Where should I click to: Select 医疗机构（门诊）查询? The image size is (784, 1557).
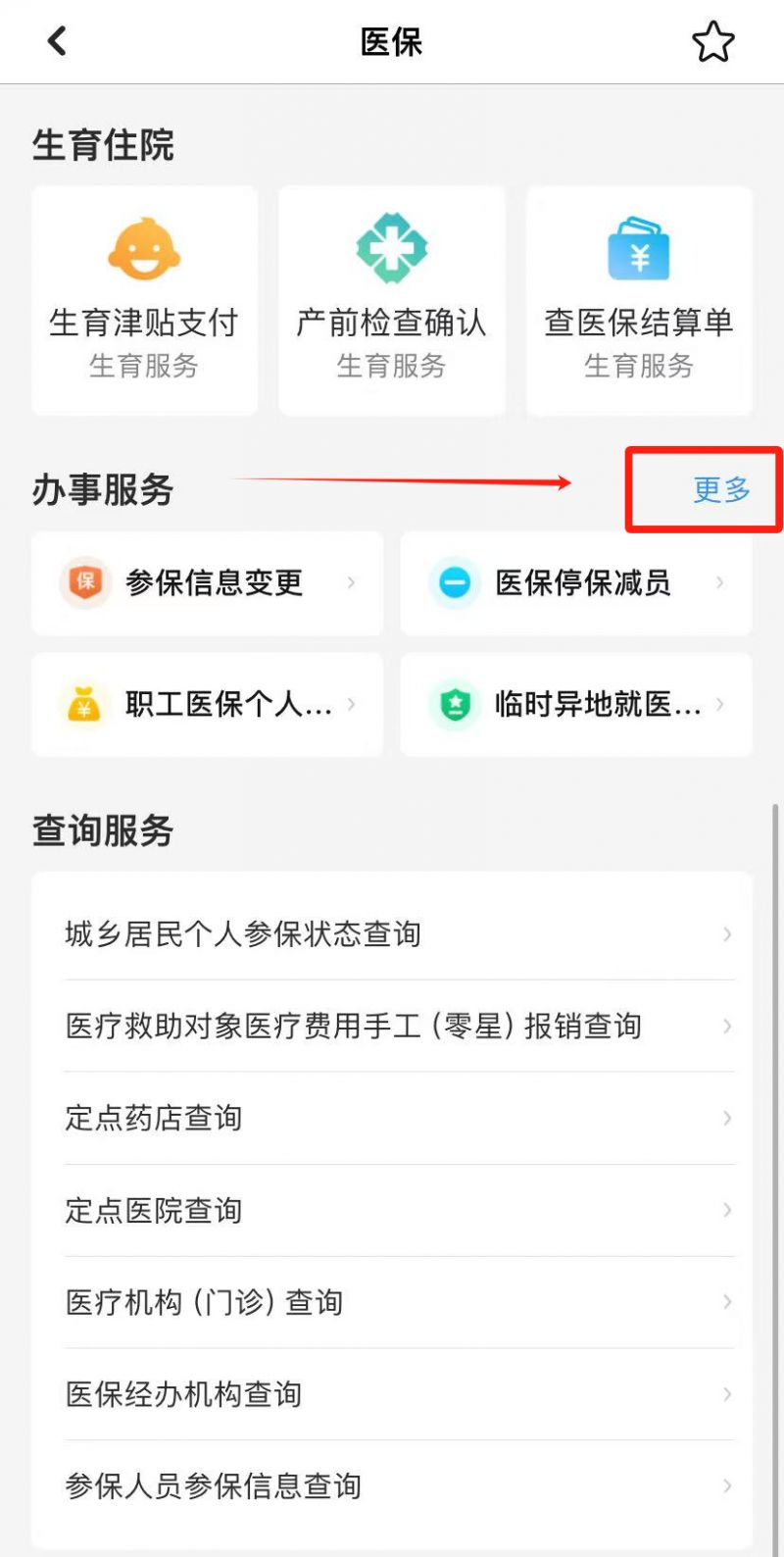(392, 1302)
